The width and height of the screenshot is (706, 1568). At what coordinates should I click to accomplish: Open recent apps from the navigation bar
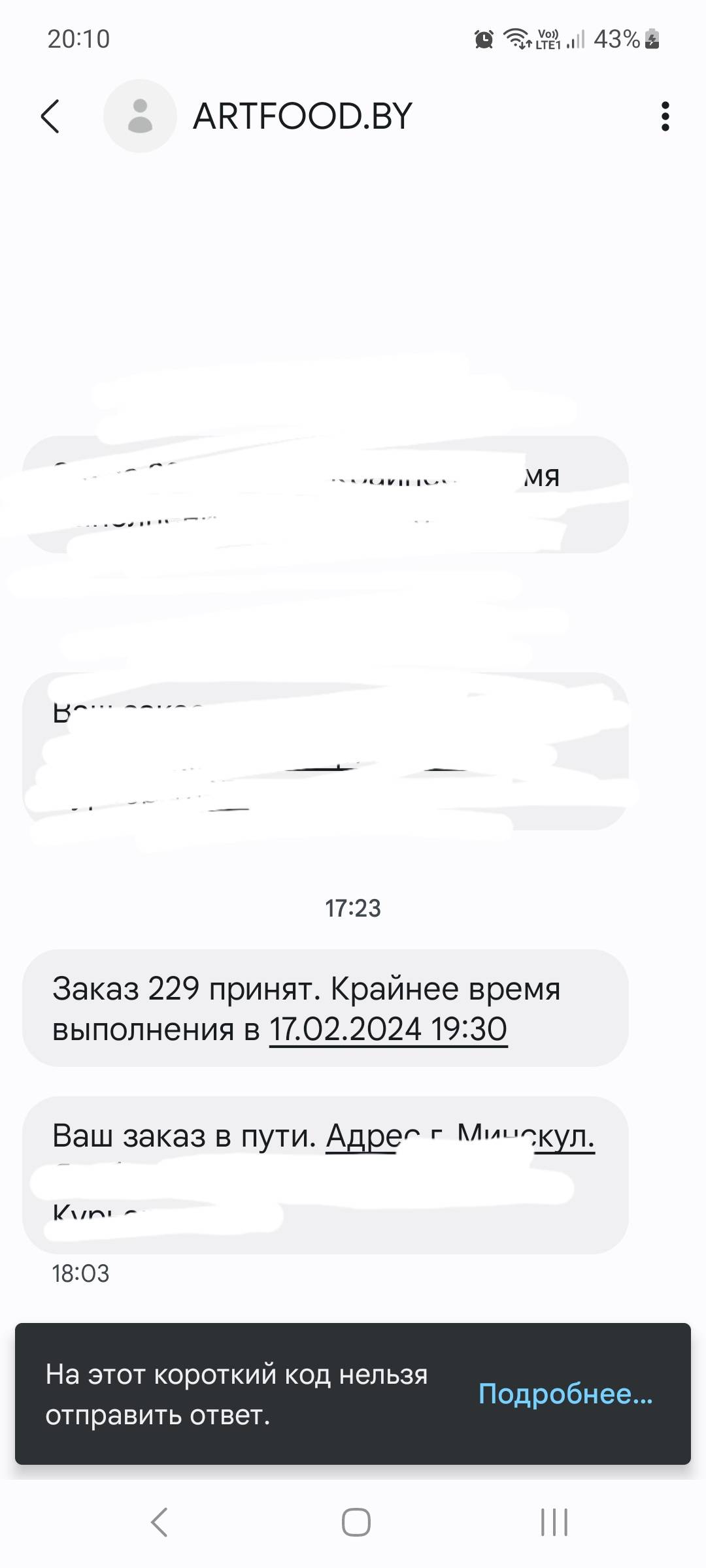tap(554, 1522)
